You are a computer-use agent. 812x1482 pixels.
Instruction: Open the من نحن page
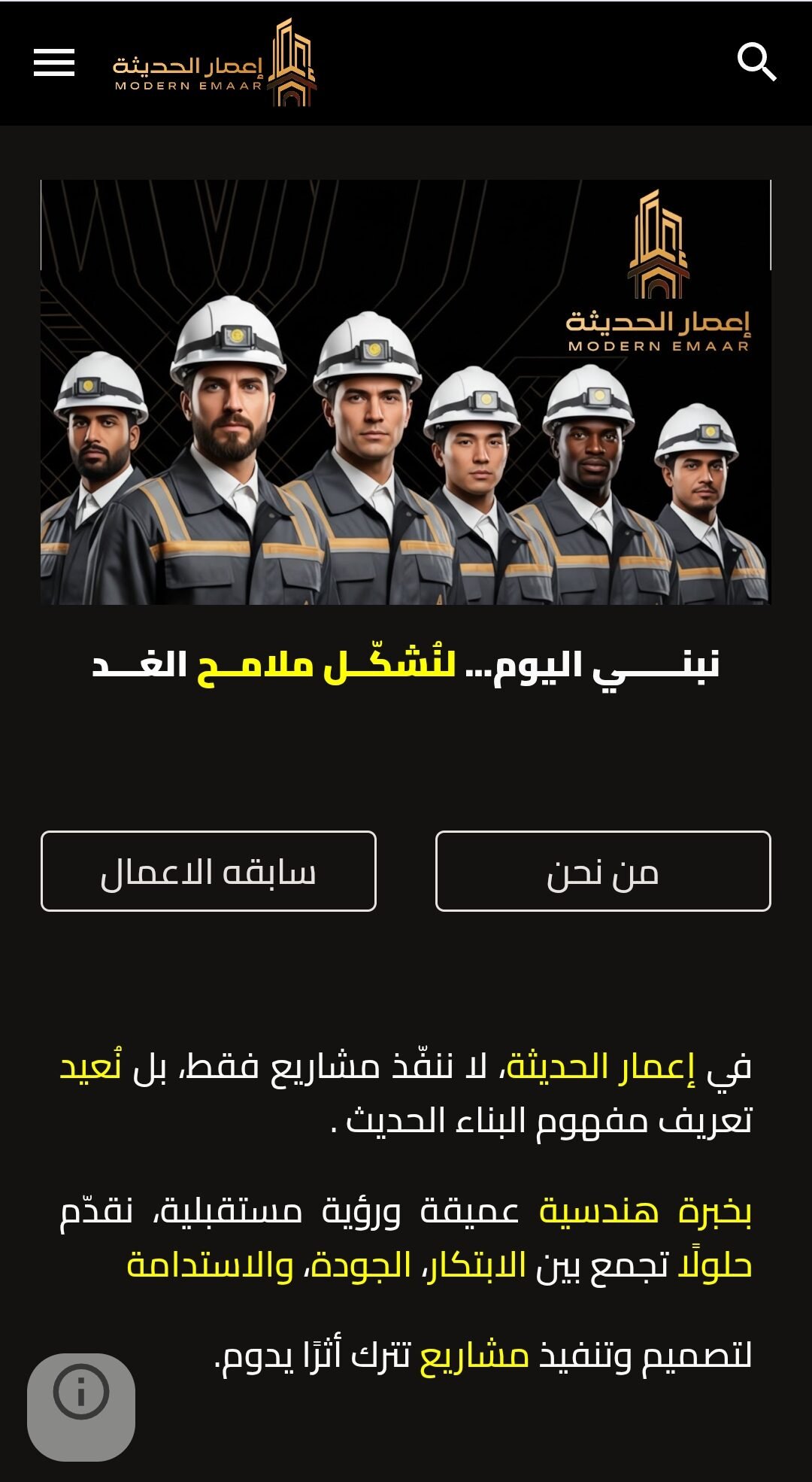point(603,871)
